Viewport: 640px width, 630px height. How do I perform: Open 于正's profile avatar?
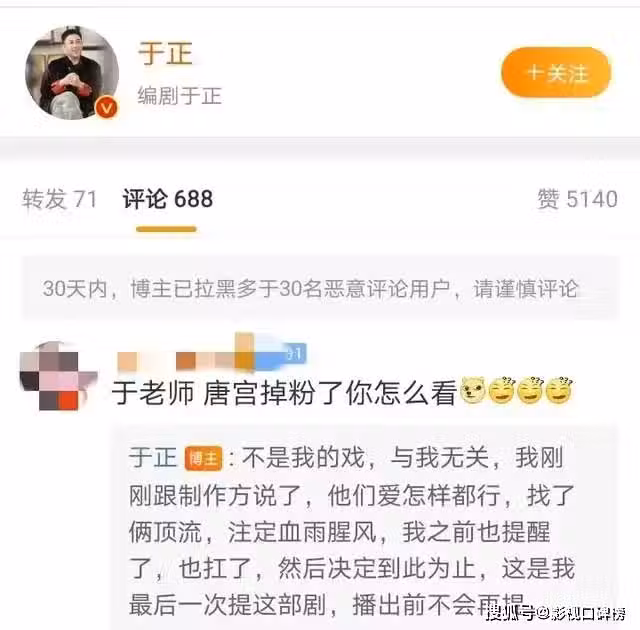pyautogui.click(x=71, y=73)
